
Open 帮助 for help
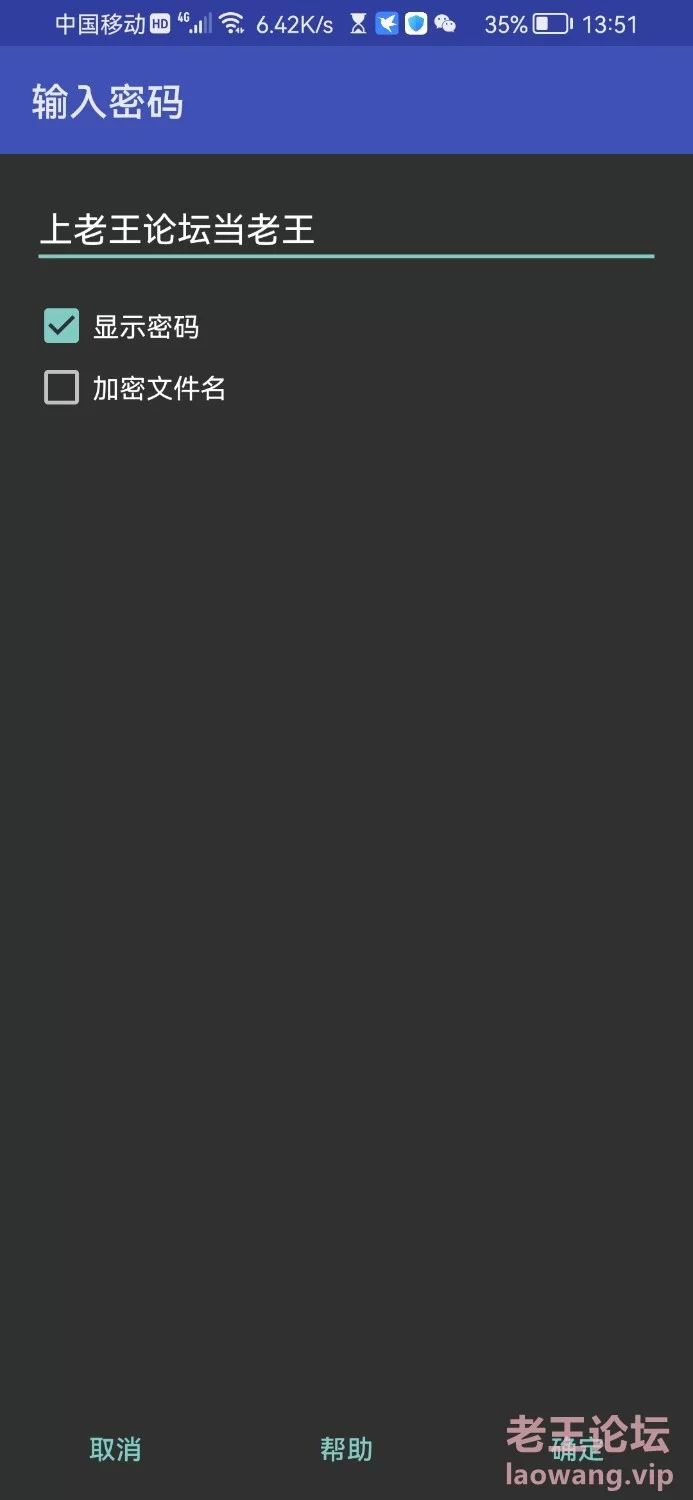tap(346, 1449)
